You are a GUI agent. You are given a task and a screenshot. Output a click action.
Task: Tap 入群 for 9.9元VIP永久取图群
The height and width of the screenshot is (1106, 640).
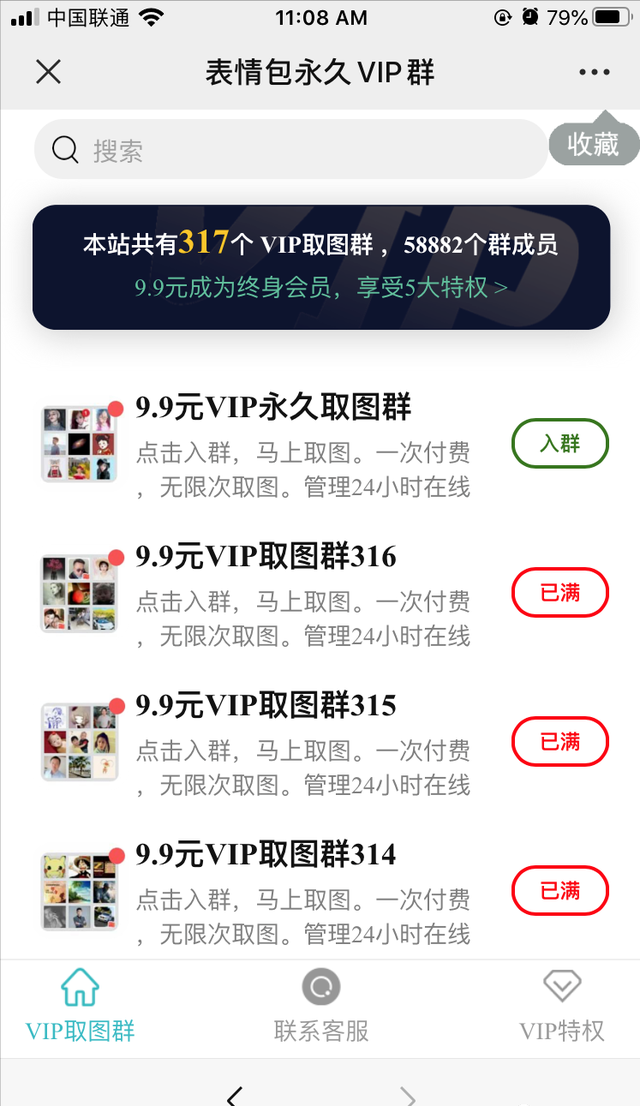[560, 443]
